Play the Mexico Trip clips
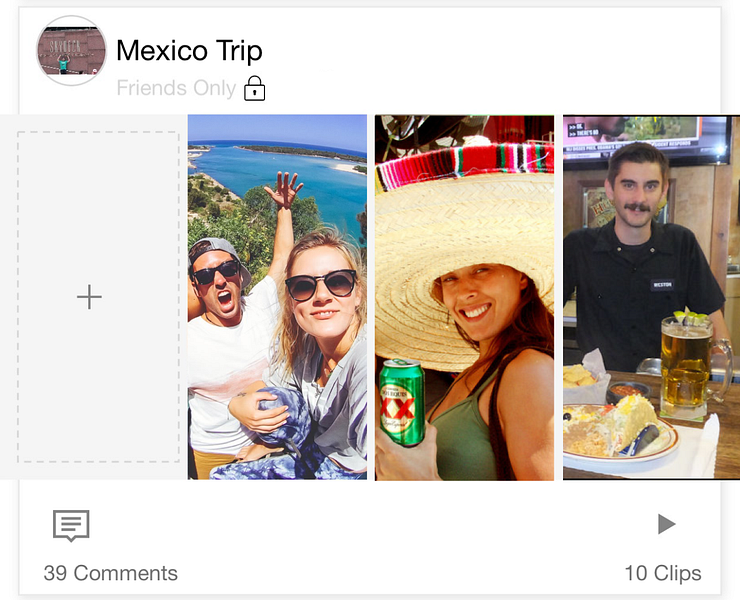This screenshot has width=740, height=600. coord(666,524)
